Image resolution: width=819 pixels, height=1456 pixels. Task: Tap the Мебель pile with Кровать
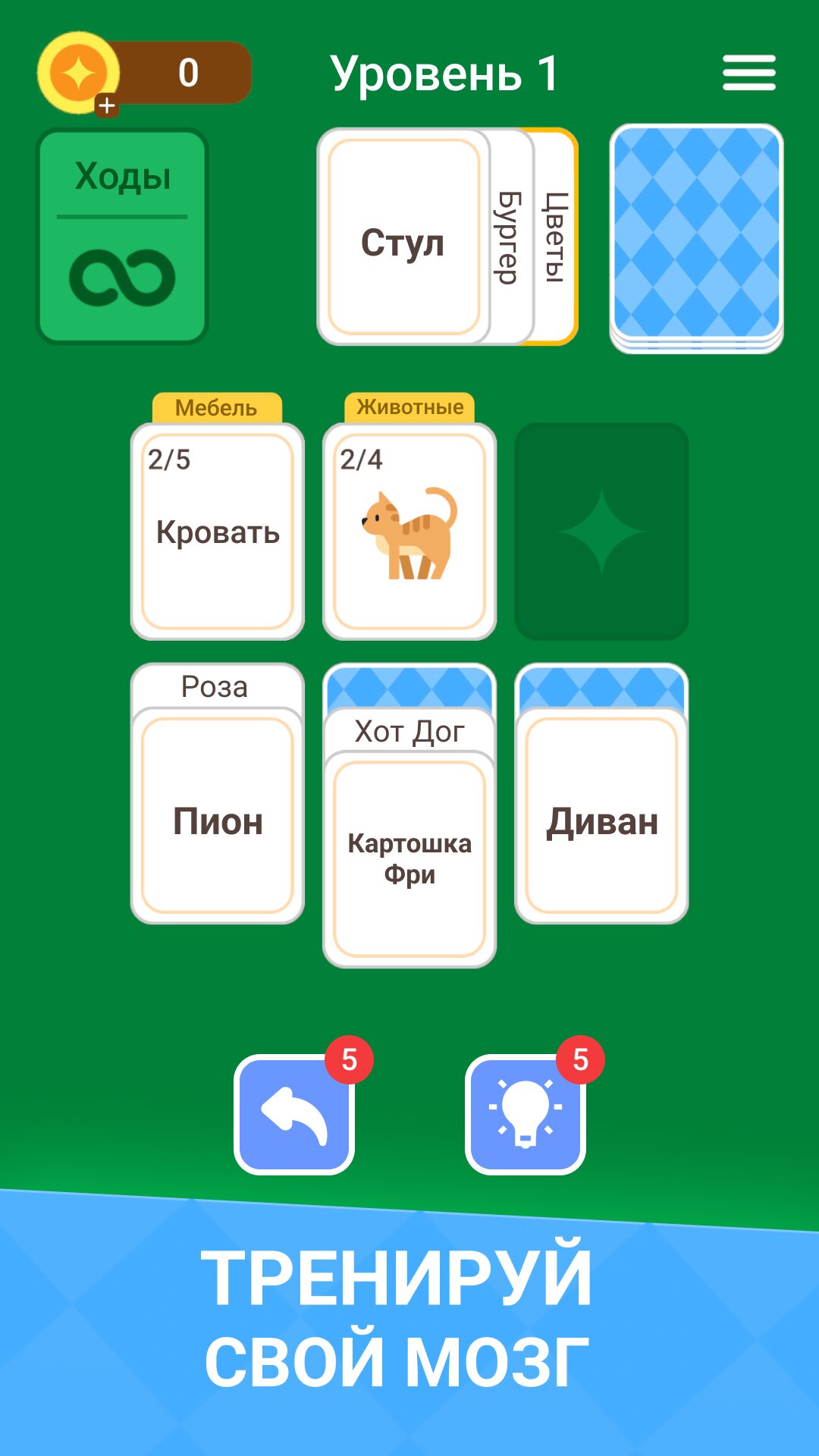[x=218, y=531]
